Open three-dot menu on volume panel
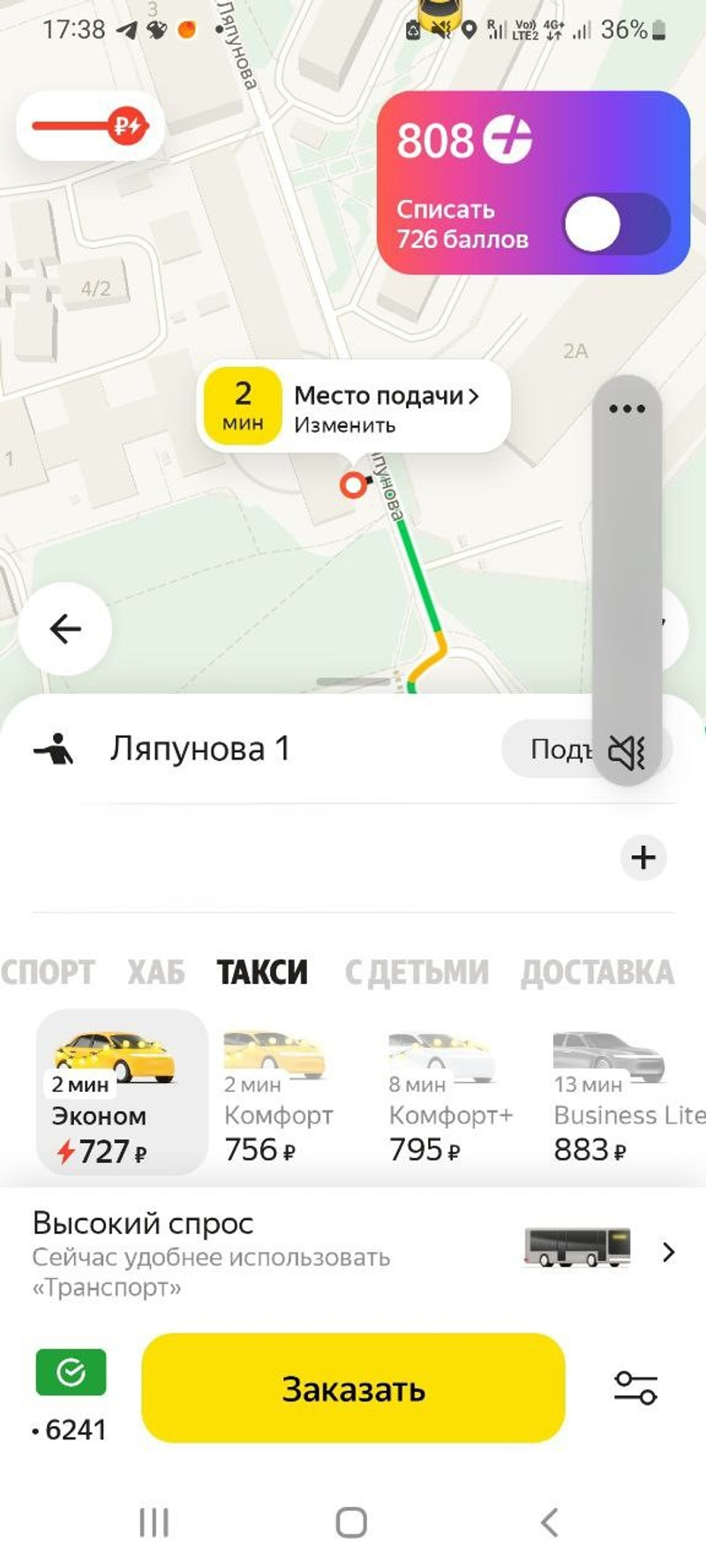 pyautogui.click(x=627, y=409)
